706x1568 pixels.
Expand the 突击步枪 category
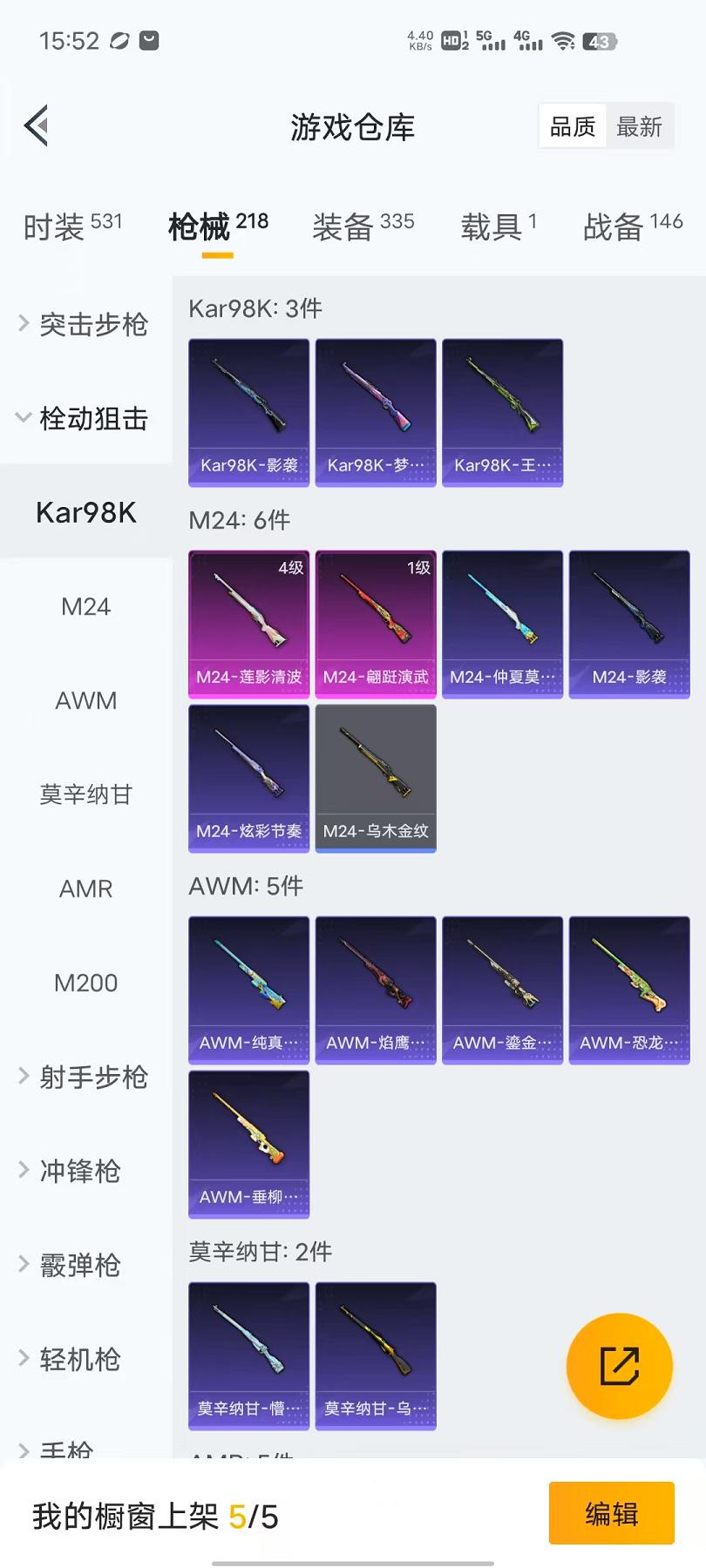85,325
